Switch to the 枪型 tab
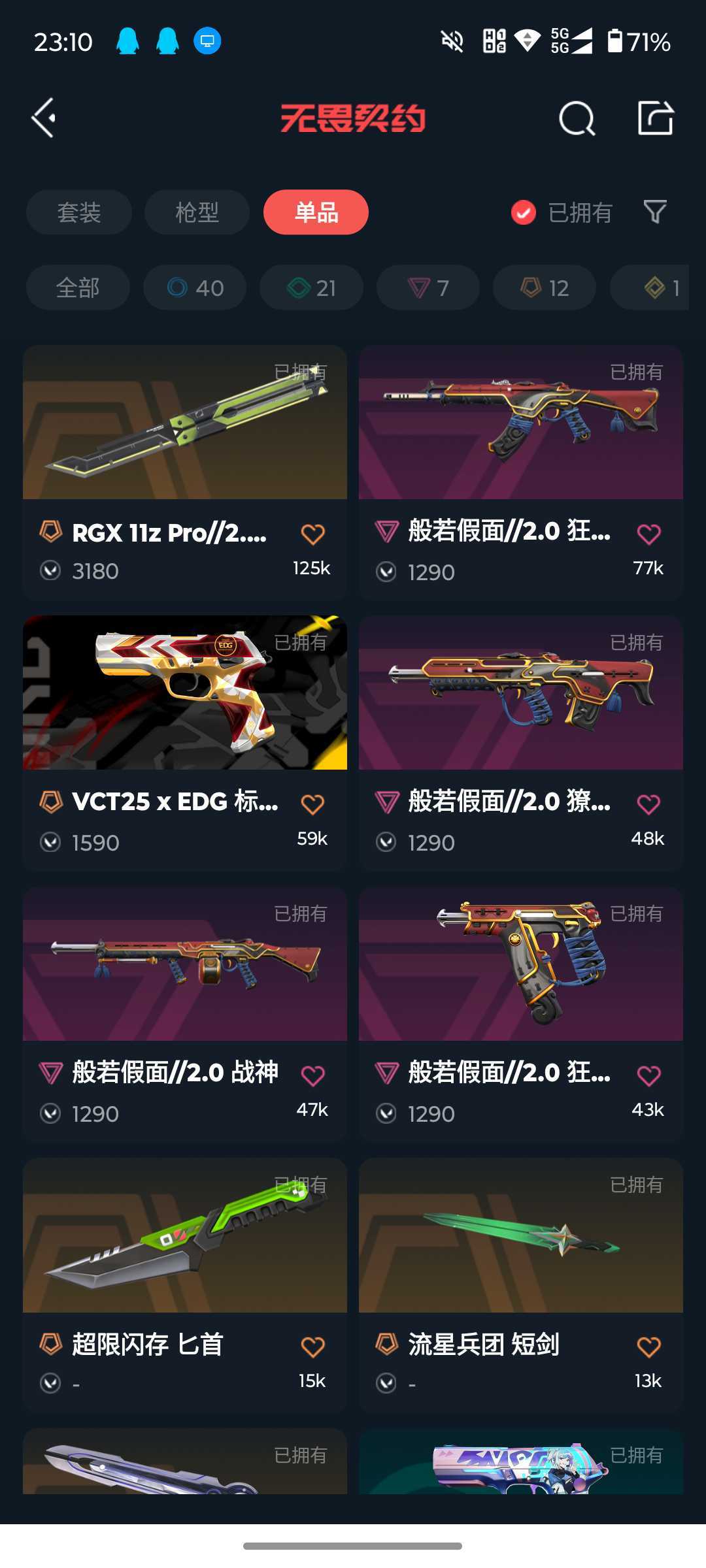Image resolution: width=706 pixels, height=1568 pixels. (x=197, y=212)
